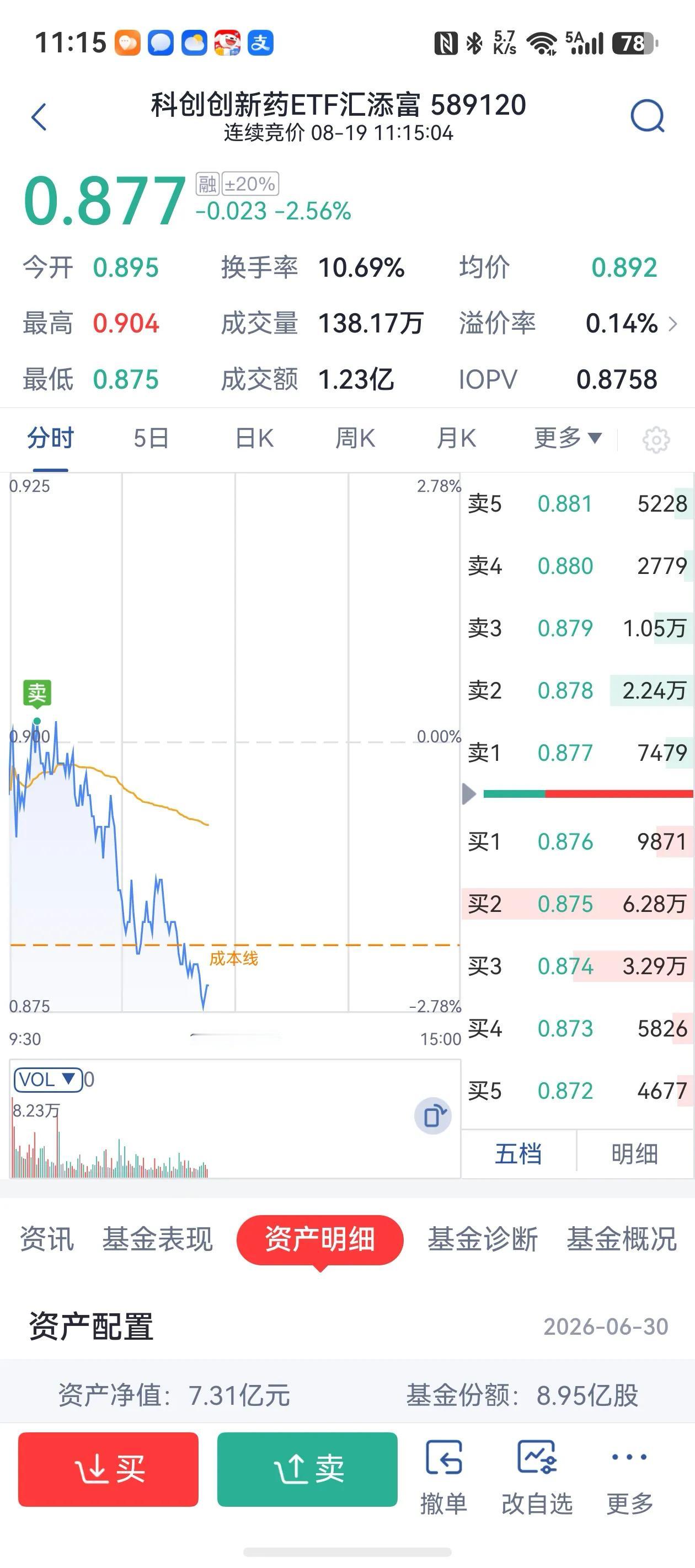The width and height of the screenshot is (695, 1568).
Task: Switch to the 5日 chart tab
Action: (x=151, y=438)
